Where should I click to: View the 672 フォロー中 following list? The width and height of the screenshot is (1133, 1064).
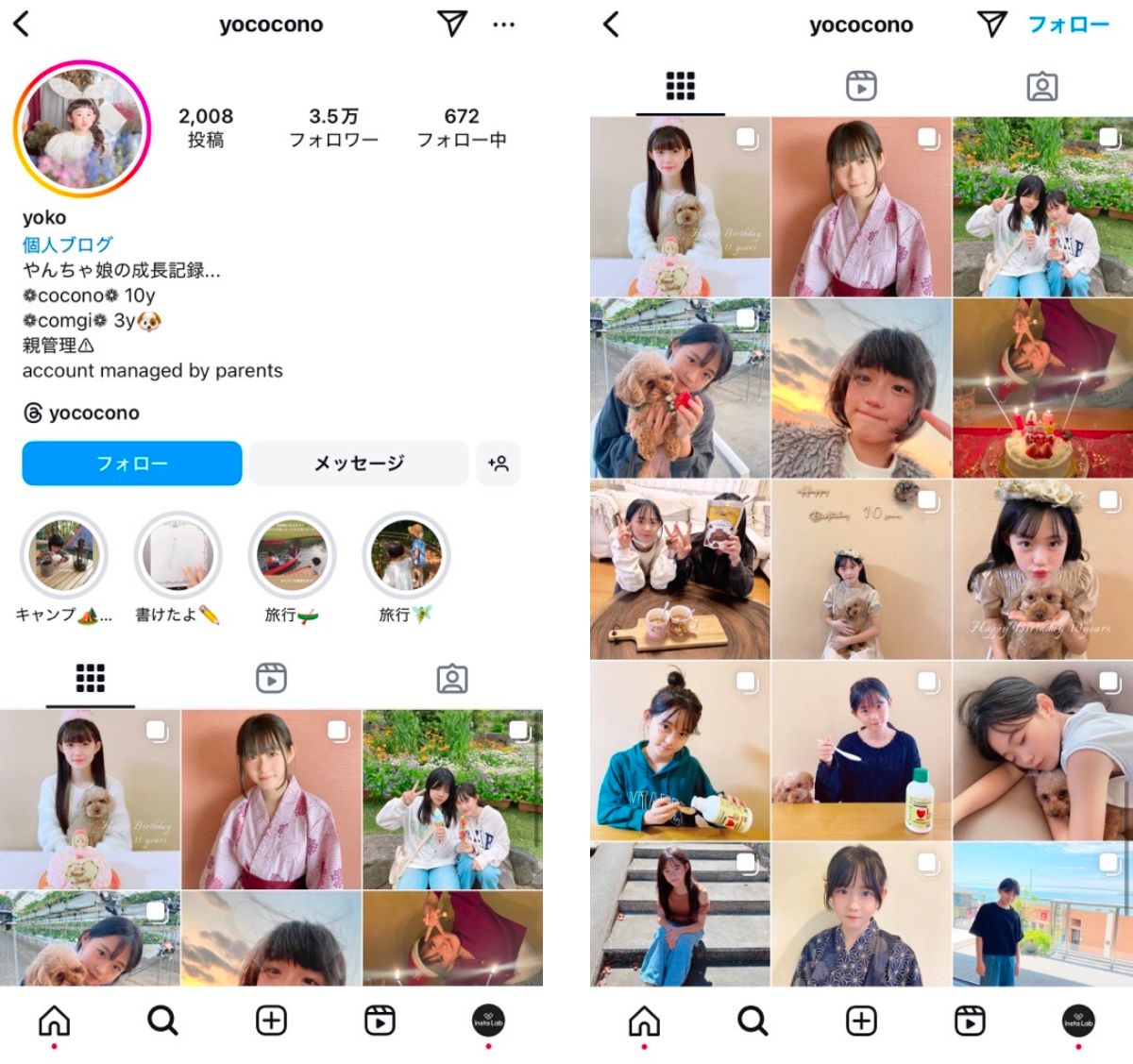(462, 127)
